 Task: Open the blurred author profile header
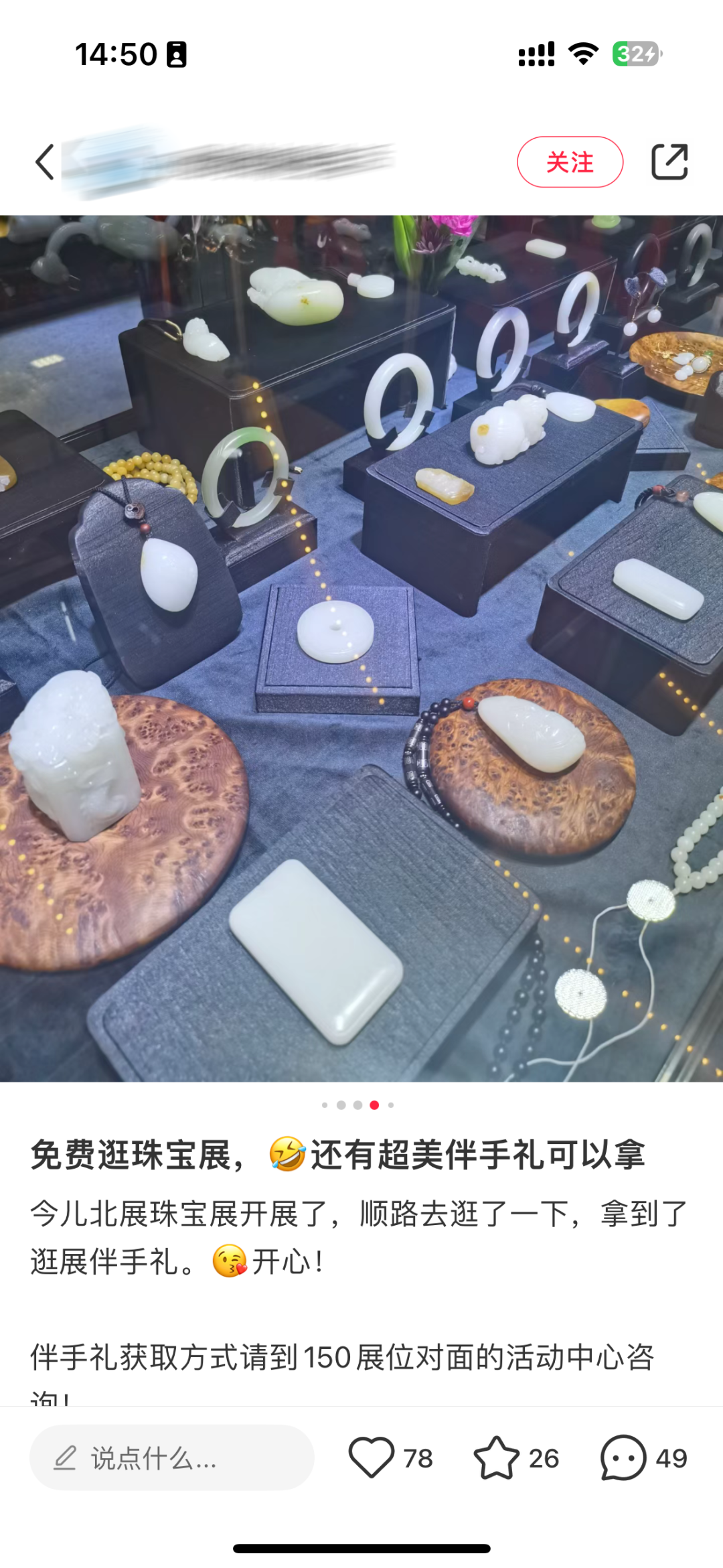coord(228,162)
